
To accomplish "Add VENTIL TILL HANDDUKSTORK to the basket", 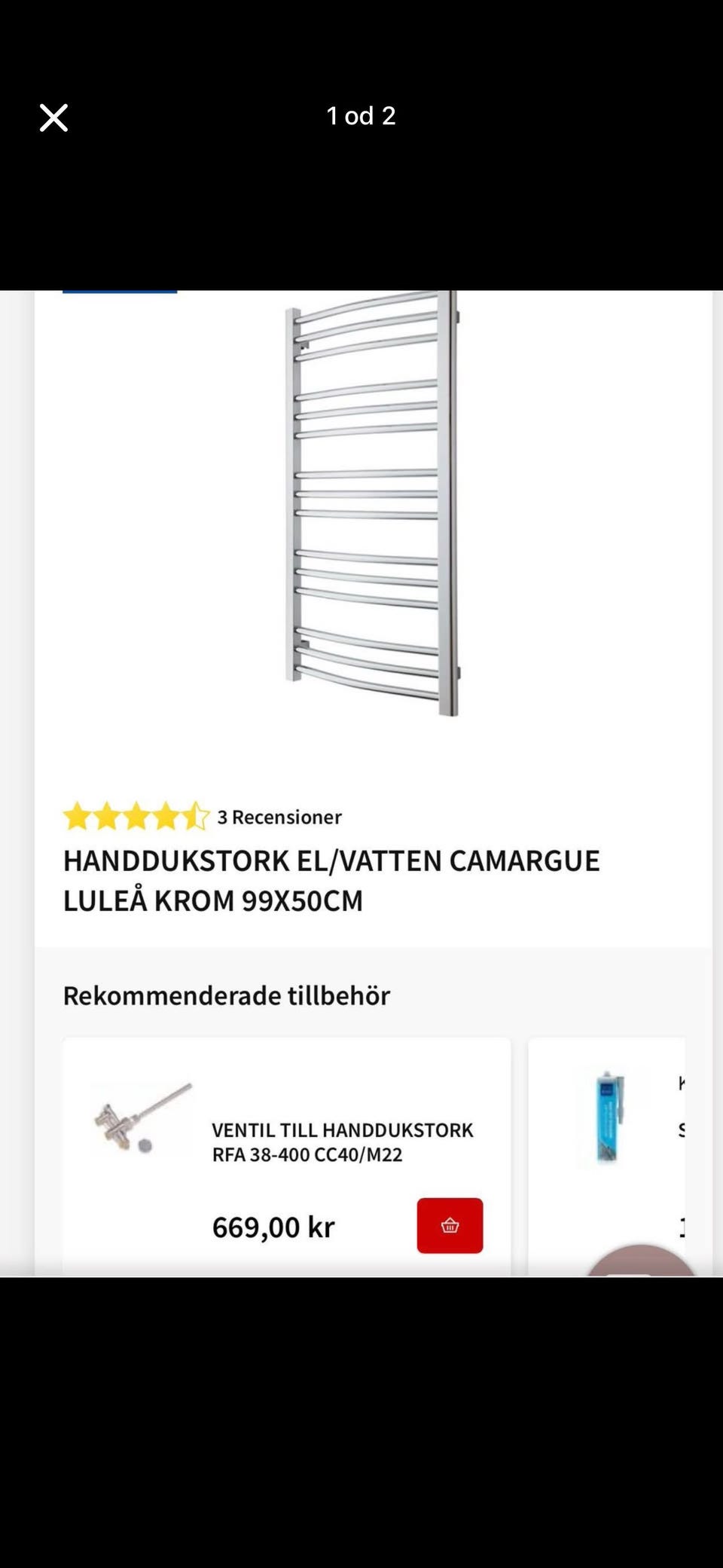I will pos(449,1226).
